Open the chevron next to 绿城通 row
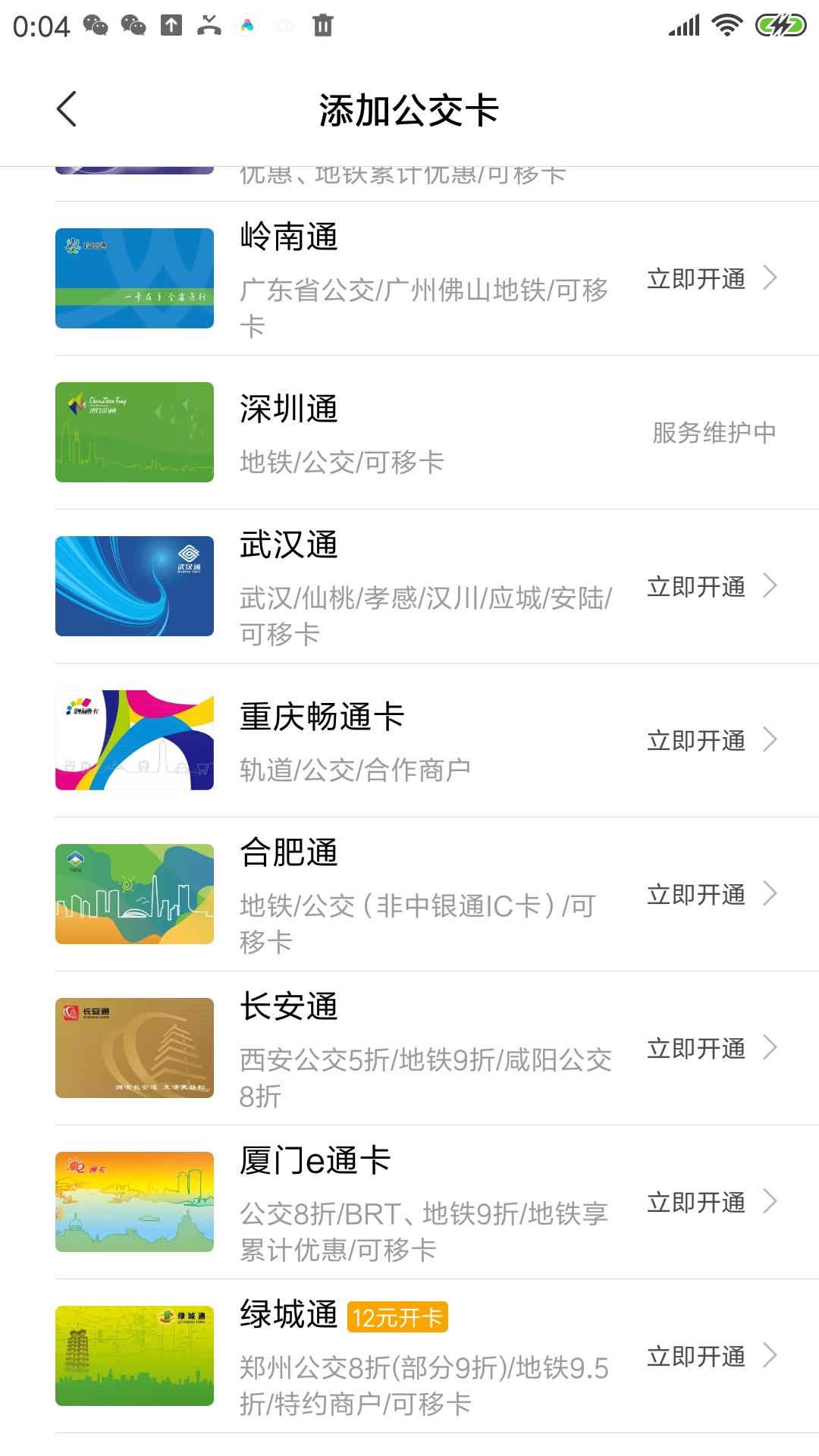819x1456 pixels. [771, 1356]
